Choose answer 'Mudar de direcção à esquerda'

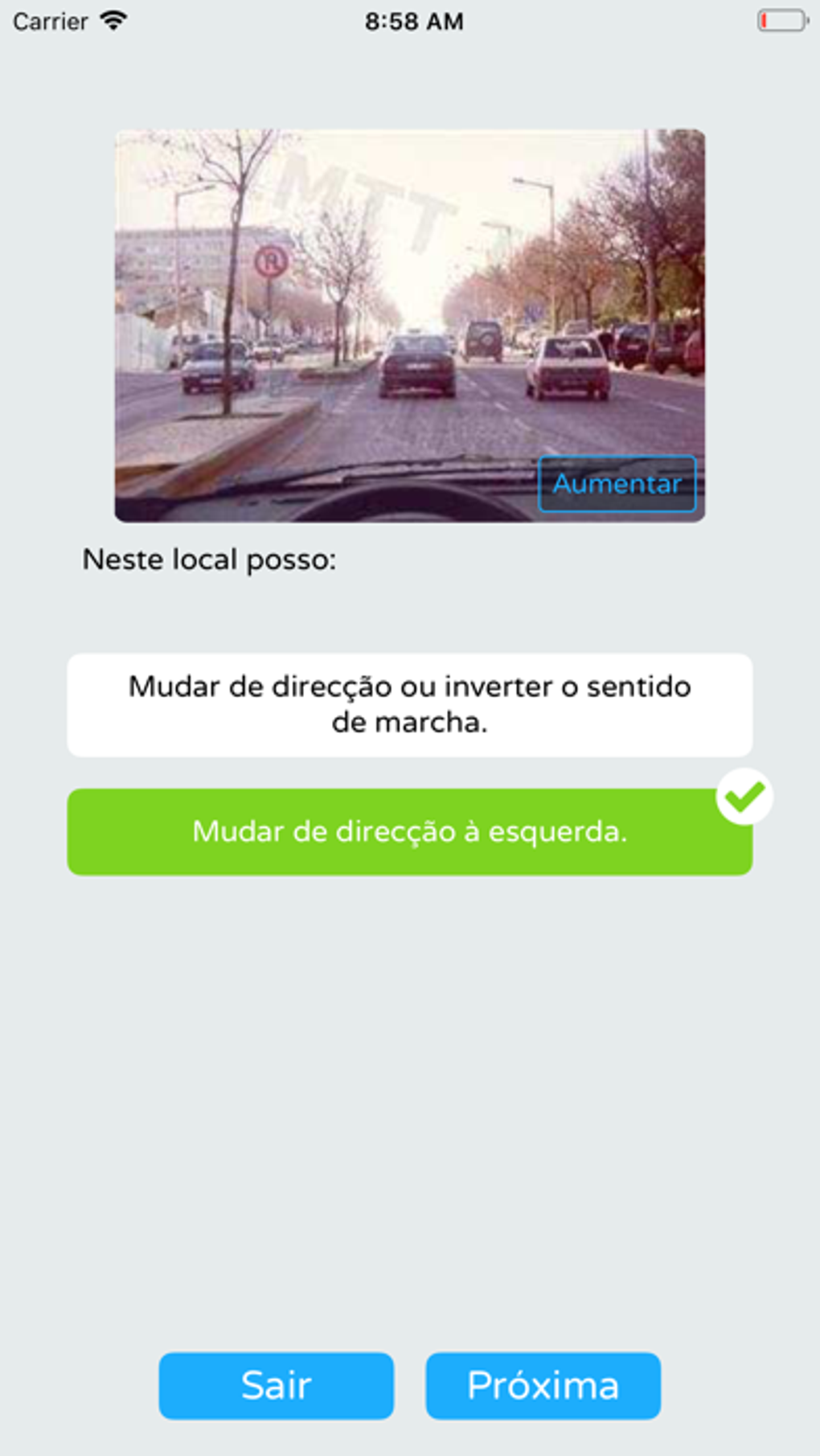tap(409, 831)
